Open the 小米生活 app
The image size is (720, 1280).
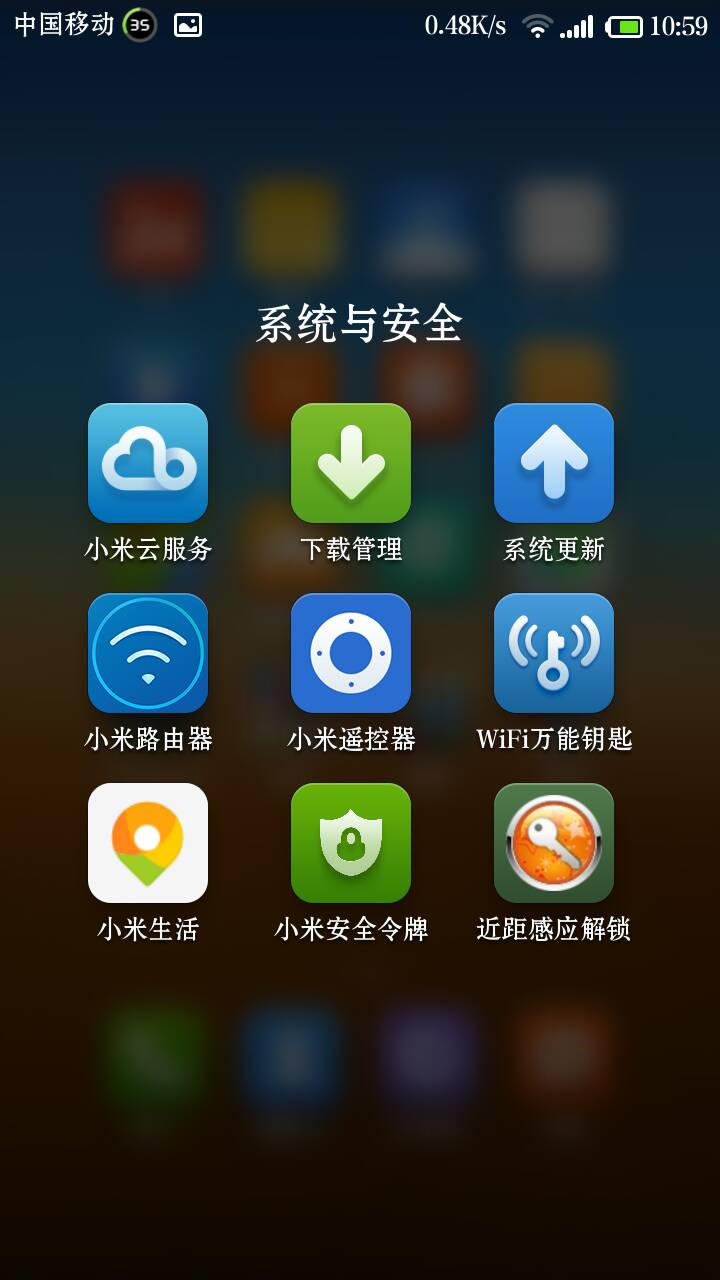[x=148, y=843]
